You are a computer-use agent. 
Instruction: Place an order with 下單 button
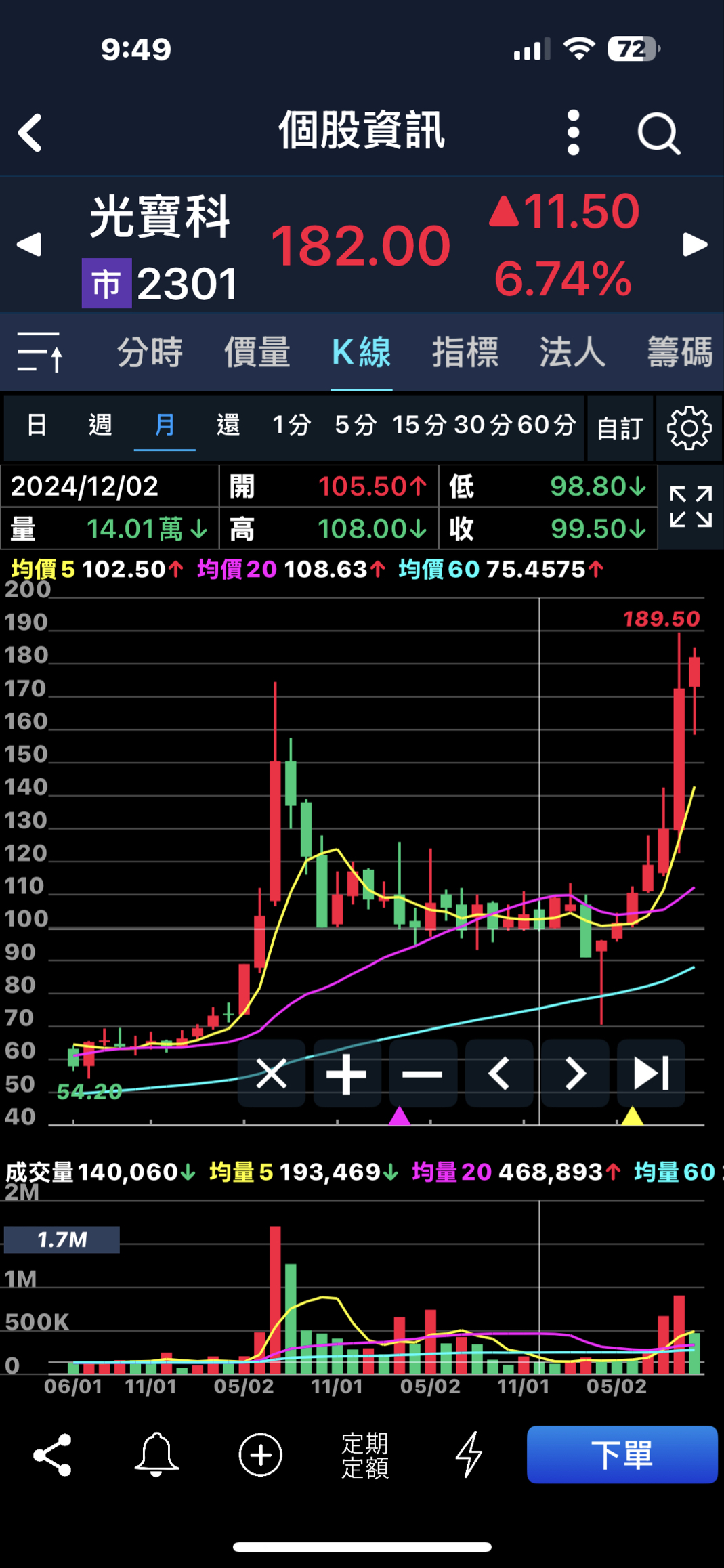(622, 1454)
